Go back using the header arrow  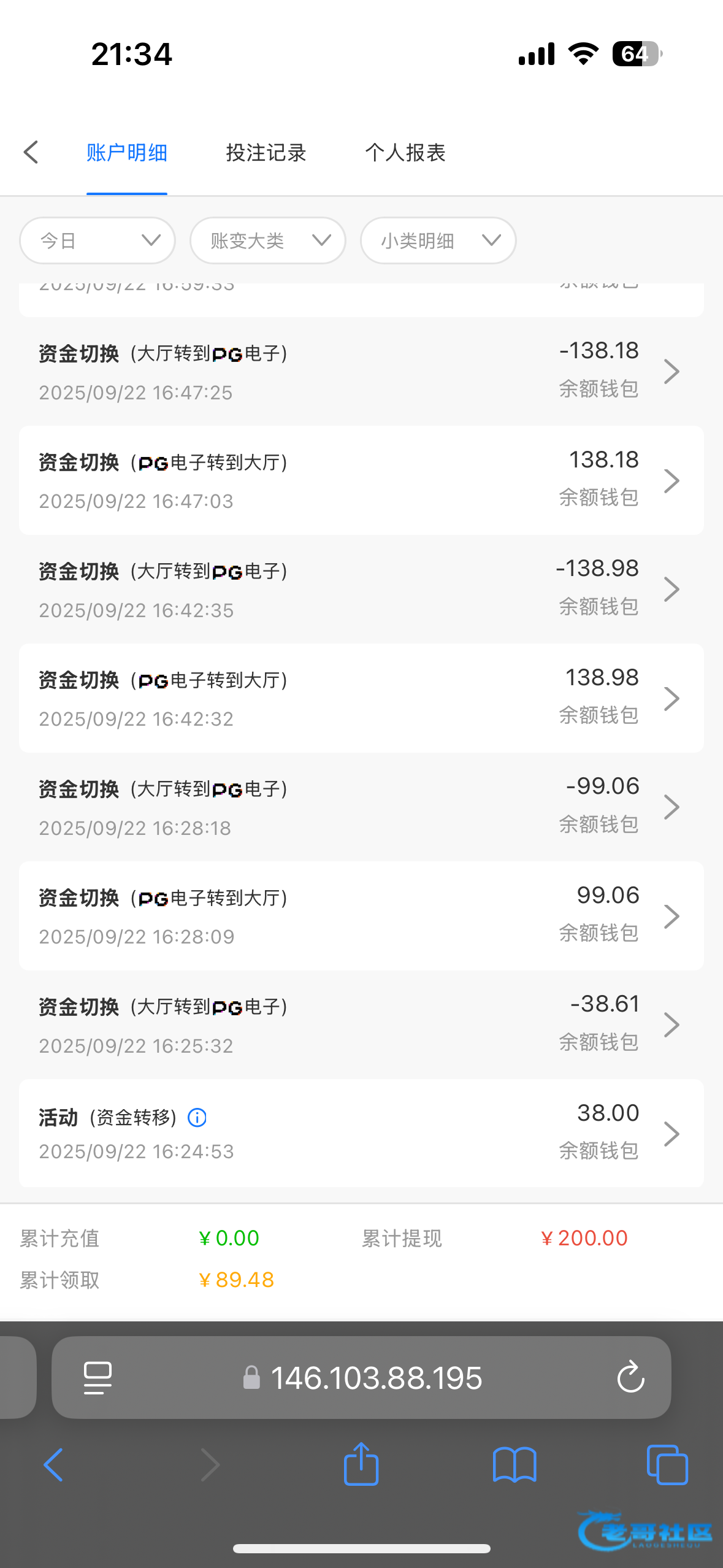click(x=31, y=152)
